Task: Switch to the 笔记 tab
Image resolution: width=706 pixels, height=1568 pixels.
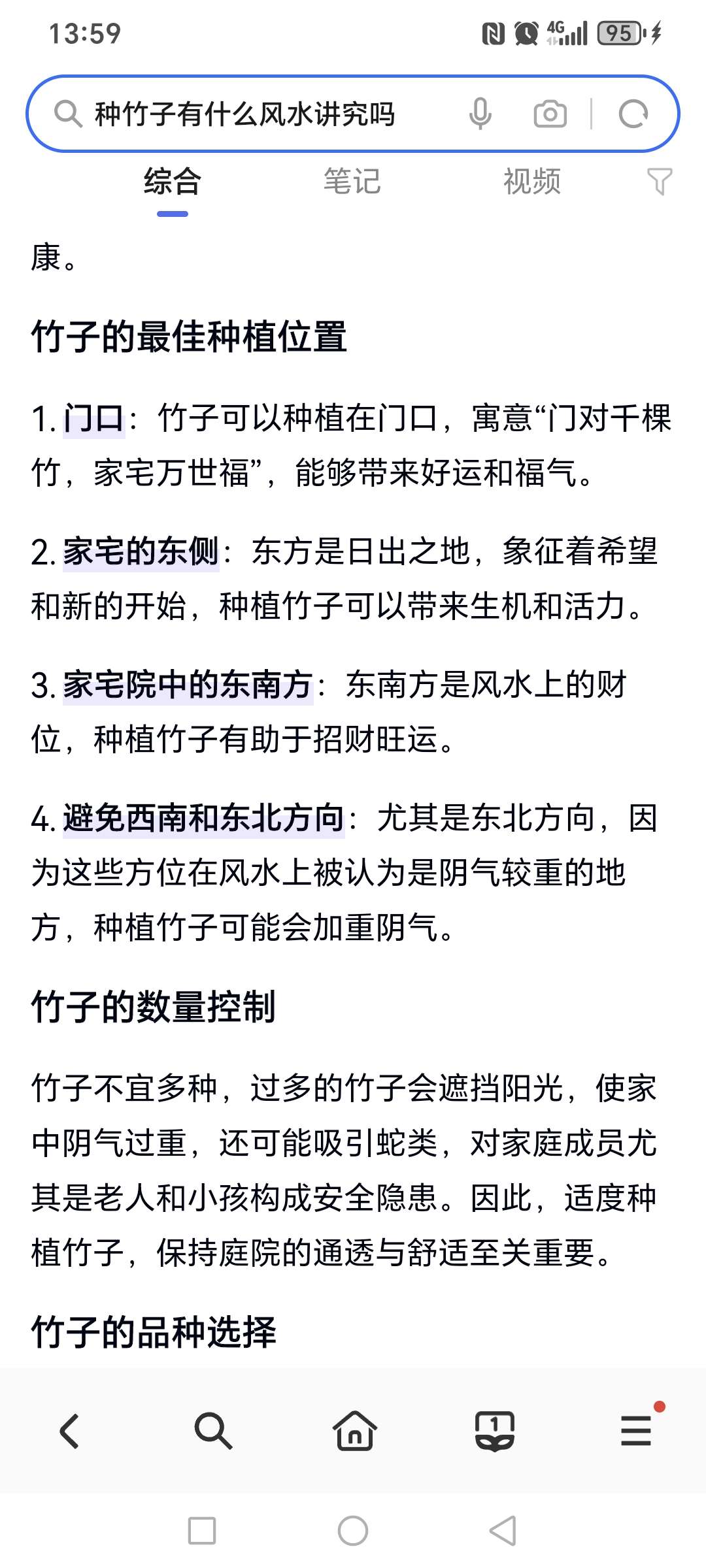Action: [352, 182]
